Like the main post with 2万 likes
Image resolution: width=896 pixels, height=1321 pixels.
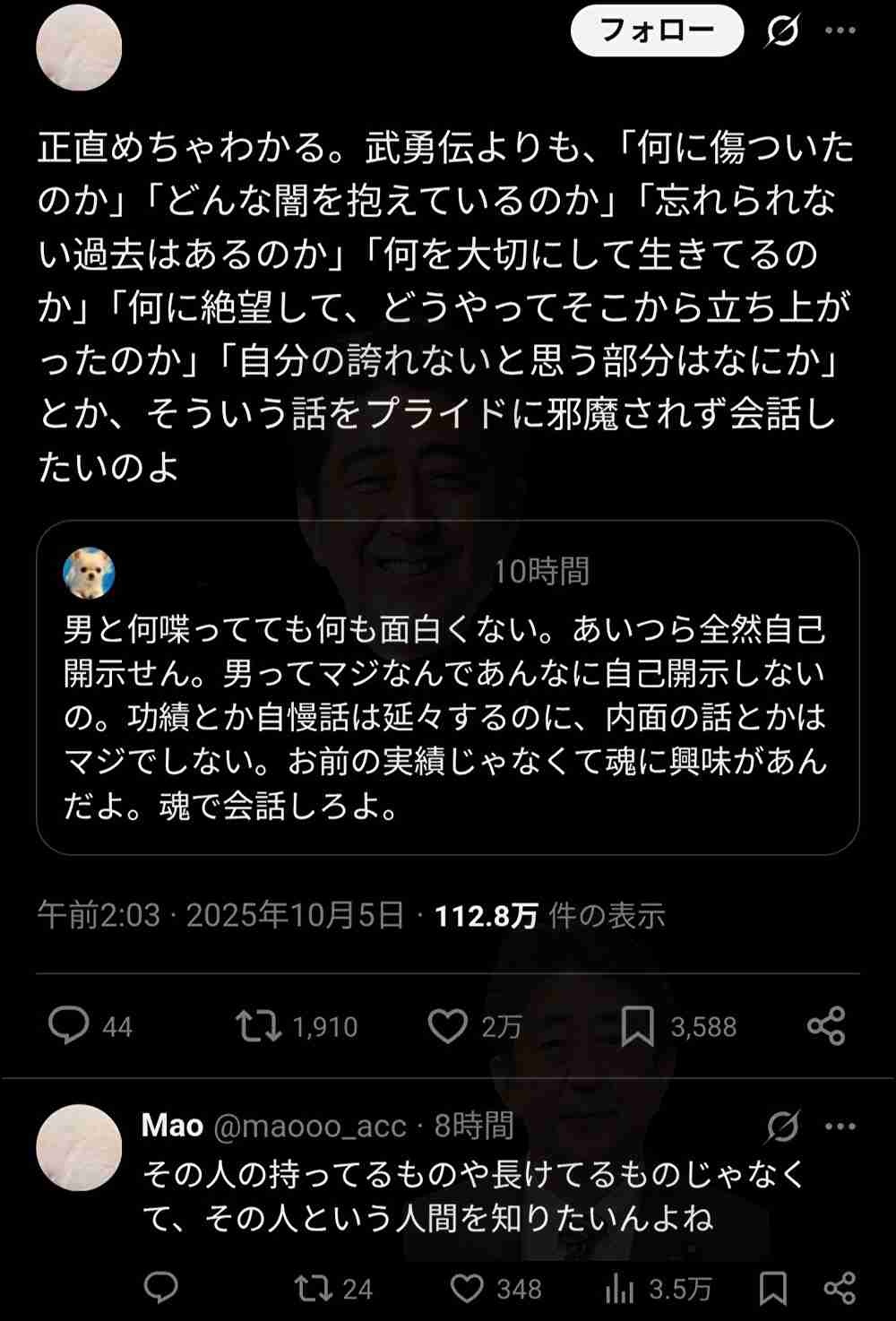pos(447,1026)
